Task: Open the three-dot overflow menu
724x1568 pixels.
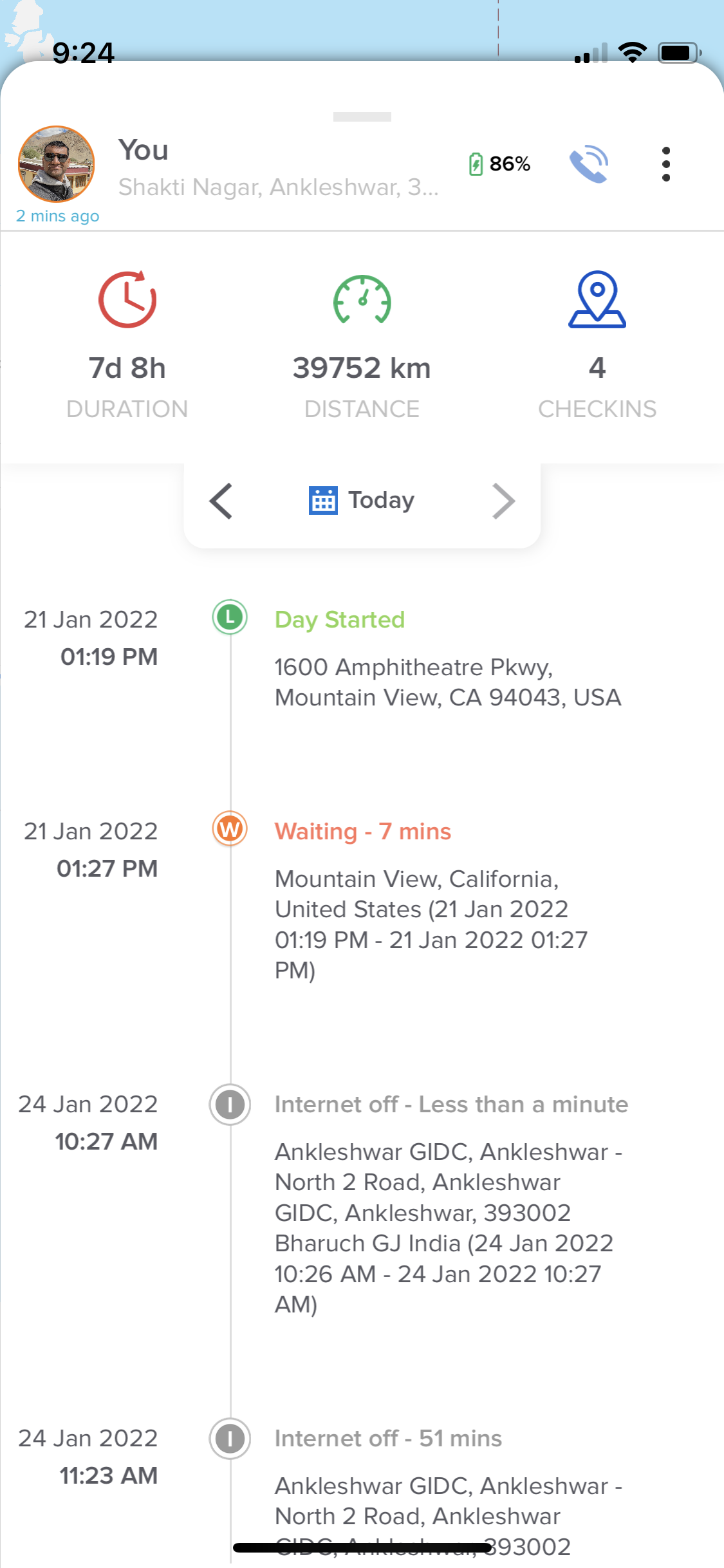Action: tap(666, 164)
